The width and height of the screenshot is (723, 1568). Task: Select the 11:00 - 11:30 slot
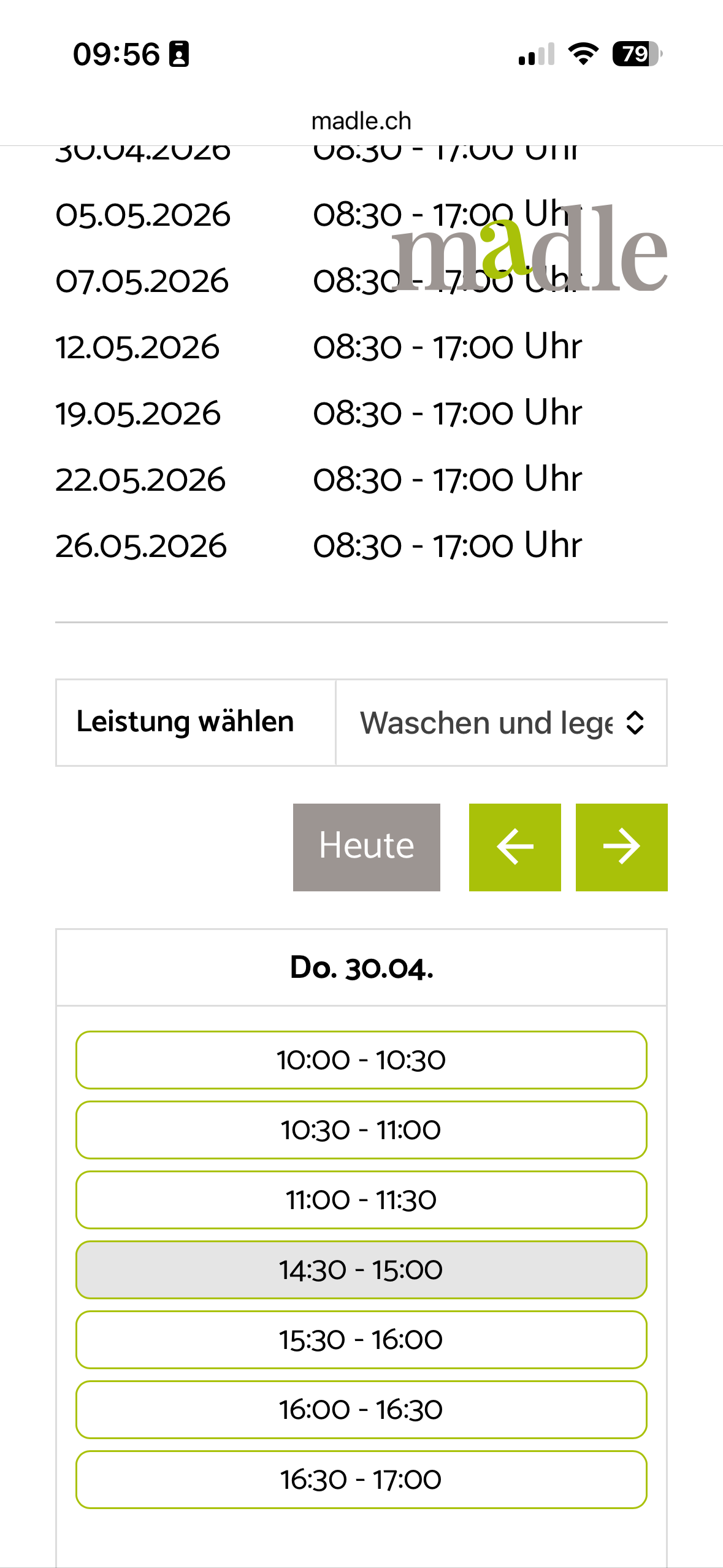[361, 1199]
